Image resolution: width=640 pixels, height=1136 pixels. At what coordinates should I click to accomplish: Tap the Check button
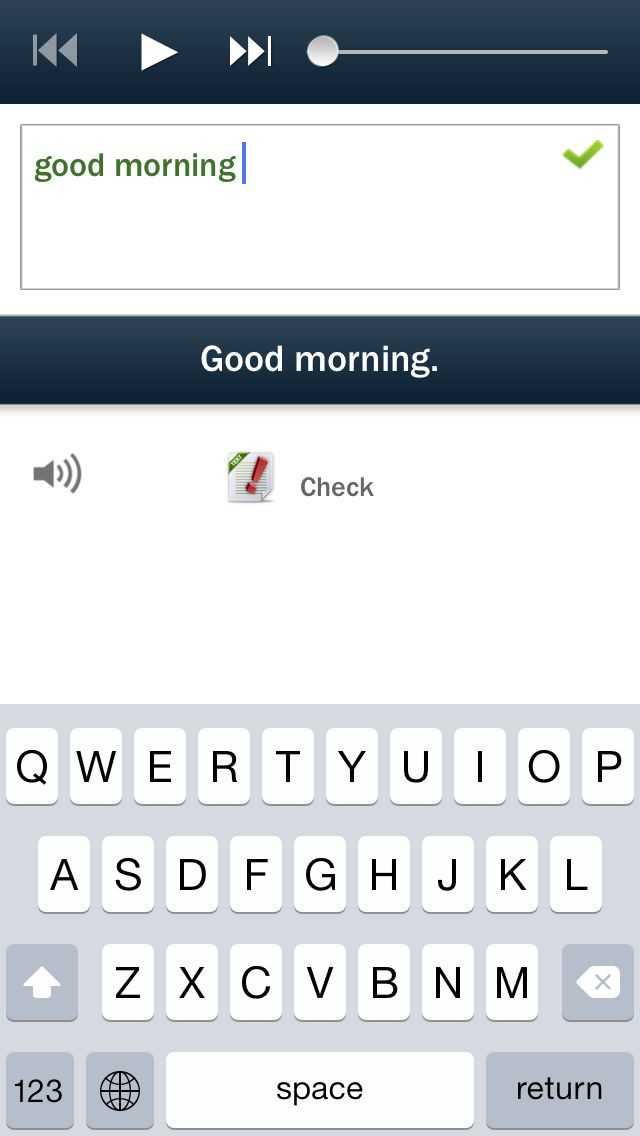[x=302, y=480]
